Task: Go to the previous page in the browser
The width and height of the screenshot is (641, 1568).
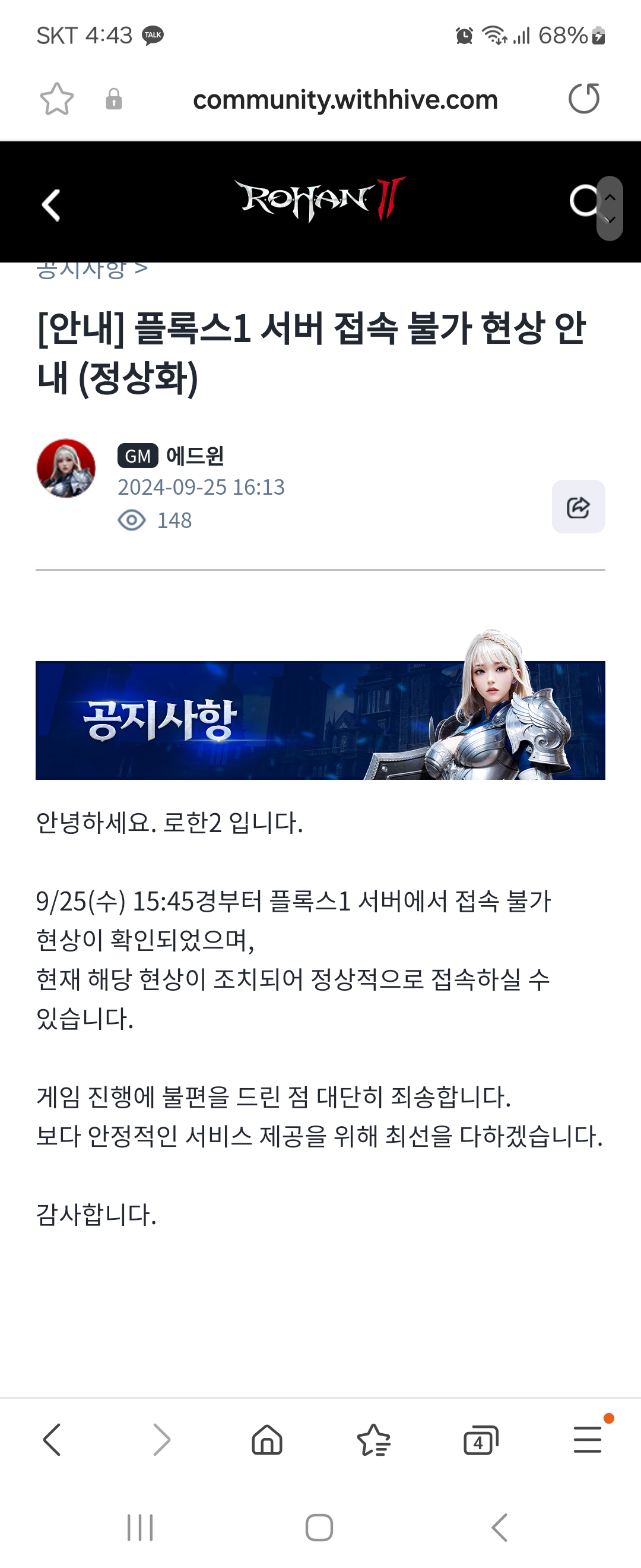Action: click(x=52, y=1440)
